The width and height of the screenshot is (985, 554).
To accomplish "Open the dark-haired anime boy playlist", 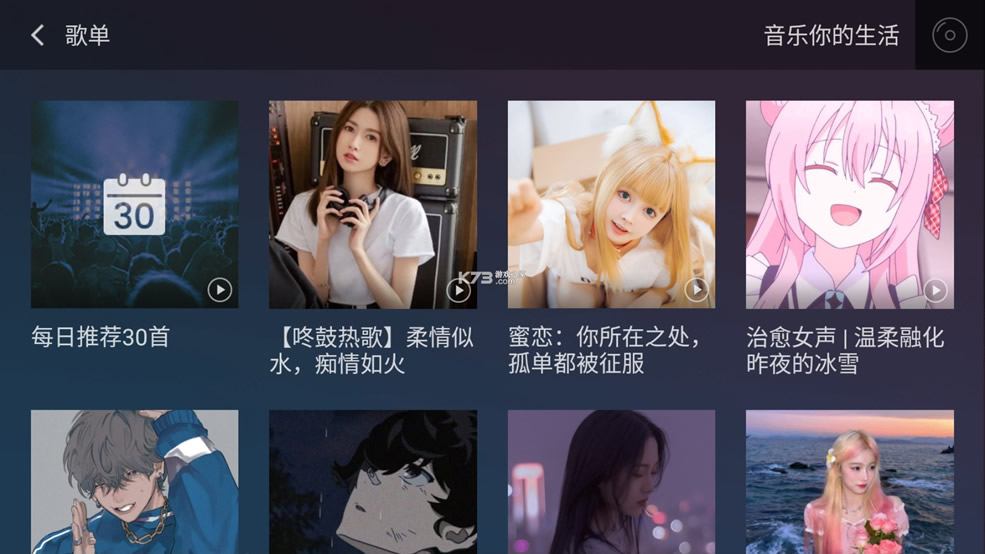I will coord(372,482).
